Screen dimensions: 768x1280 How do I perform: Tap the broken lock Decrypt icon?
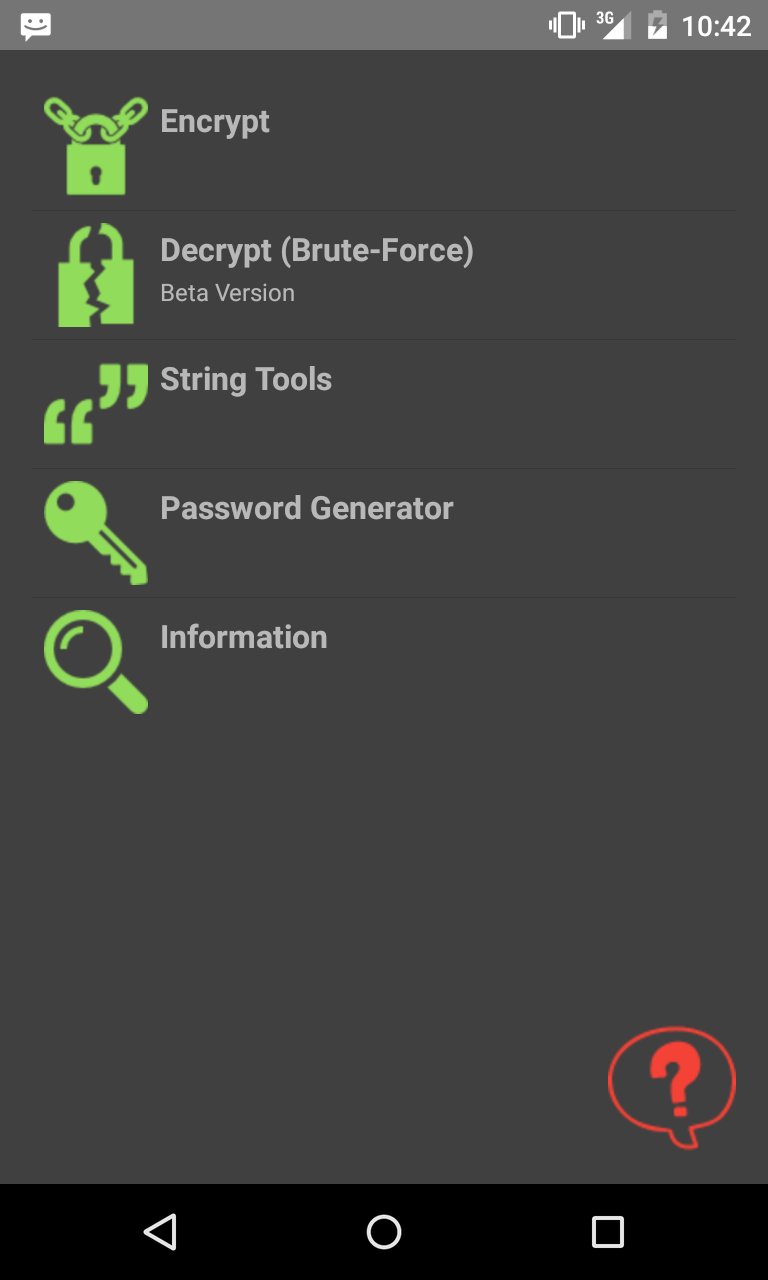pyautogui.click(x=95, y=273)
